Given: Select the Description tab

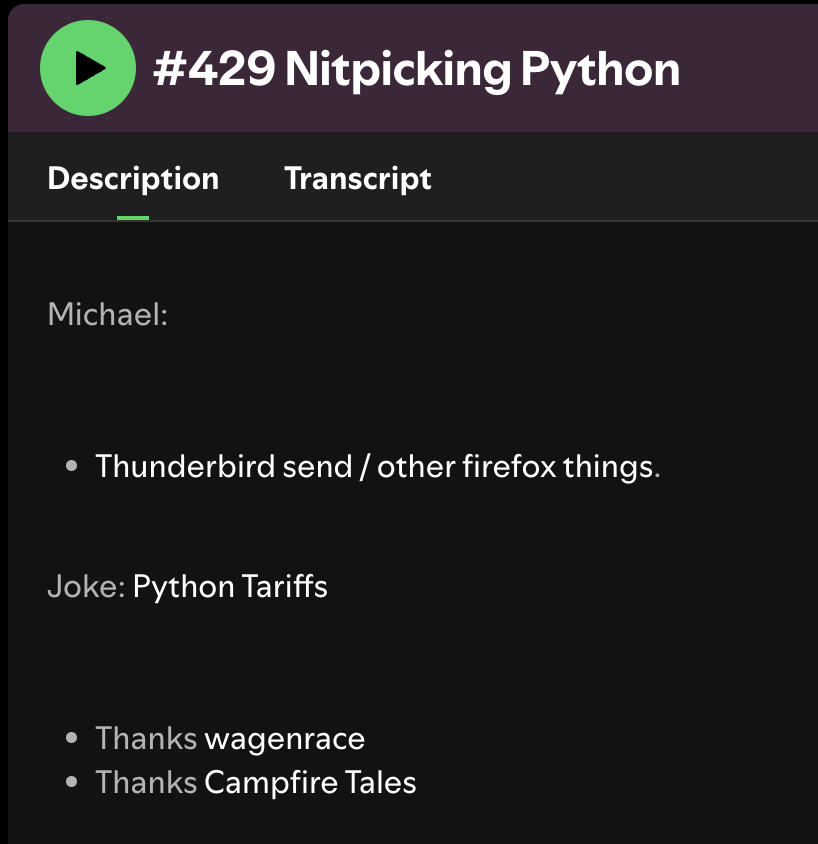Looking at the screenshot, I should click(x=133, y=179).
